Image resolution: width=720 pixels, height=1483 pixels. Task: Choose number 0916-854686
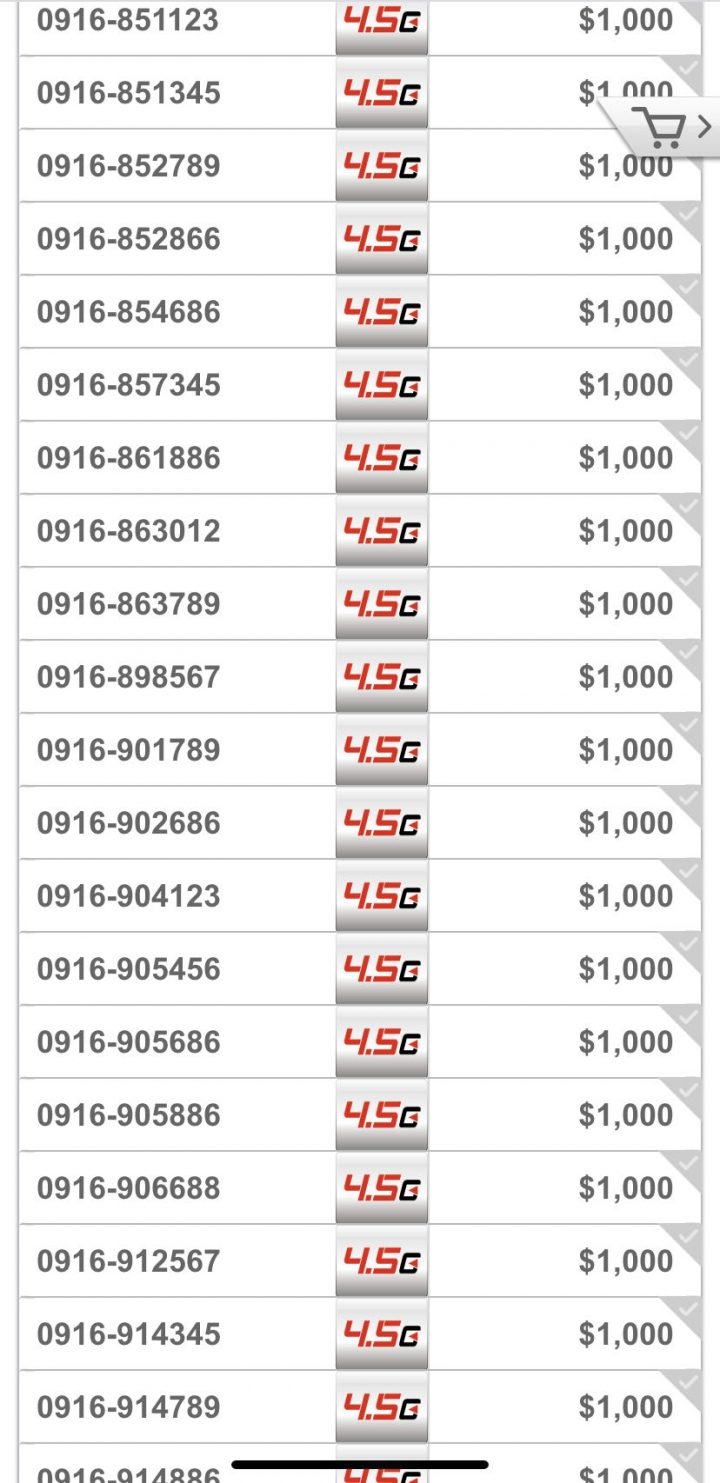[x=360, y=311]
